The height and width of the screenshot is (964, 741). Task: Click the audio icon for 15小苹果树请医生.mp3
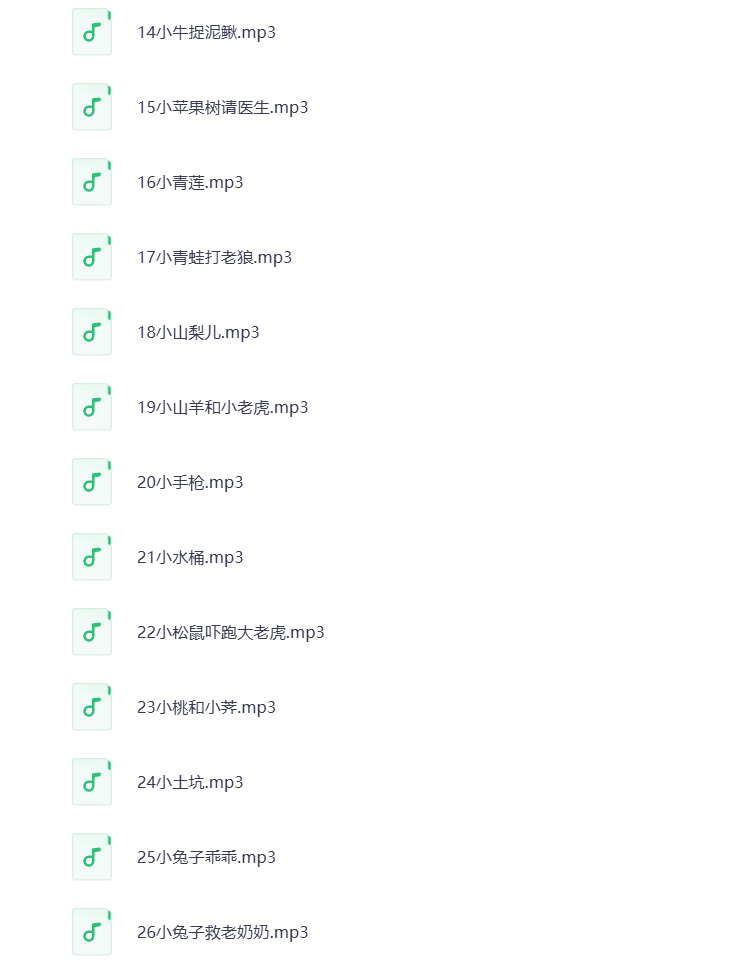(91, 106)
